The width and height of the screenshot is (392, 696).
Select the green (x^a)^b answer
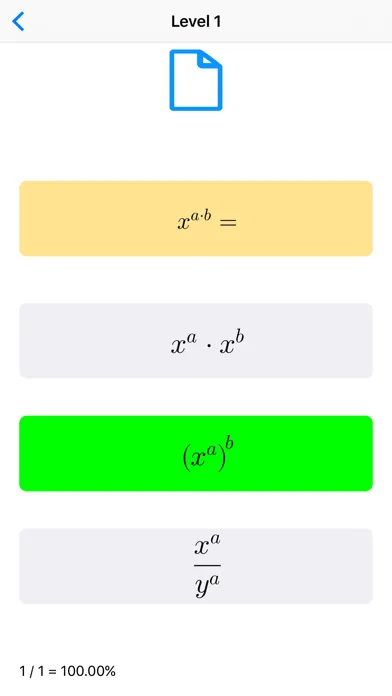pos(196,453)
